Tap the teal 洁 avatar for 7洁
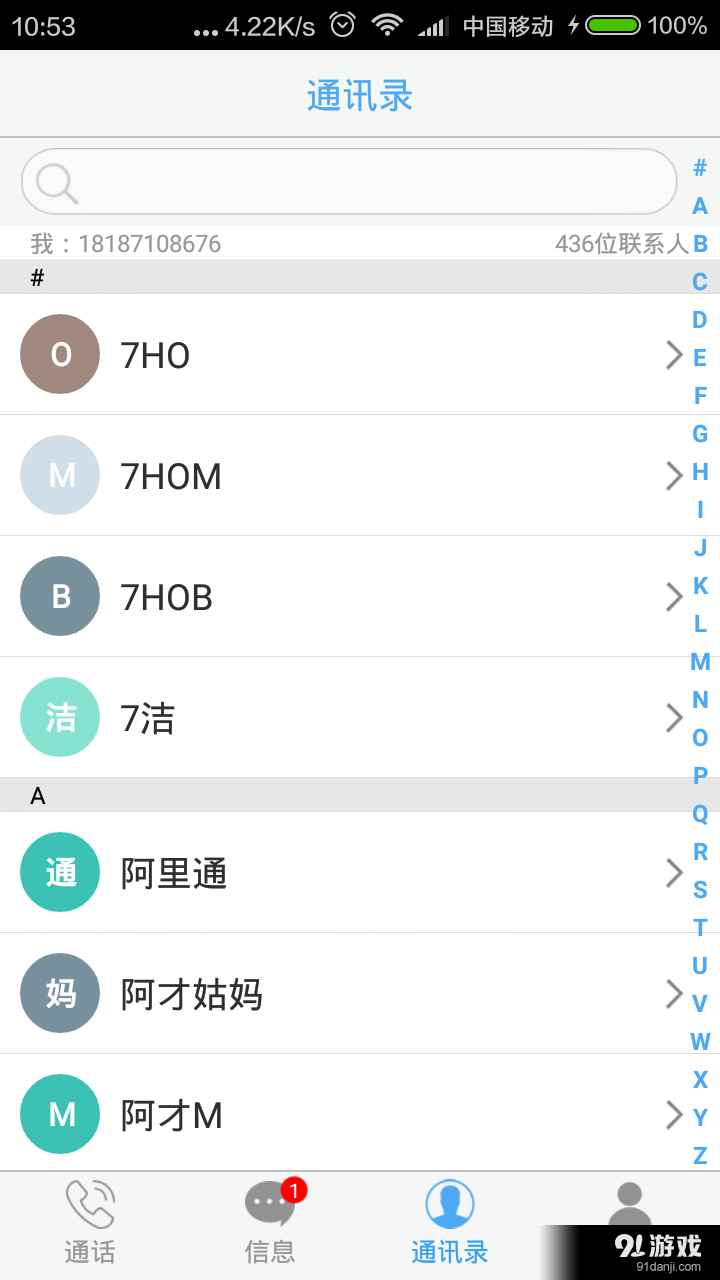 tap(59, 717)
